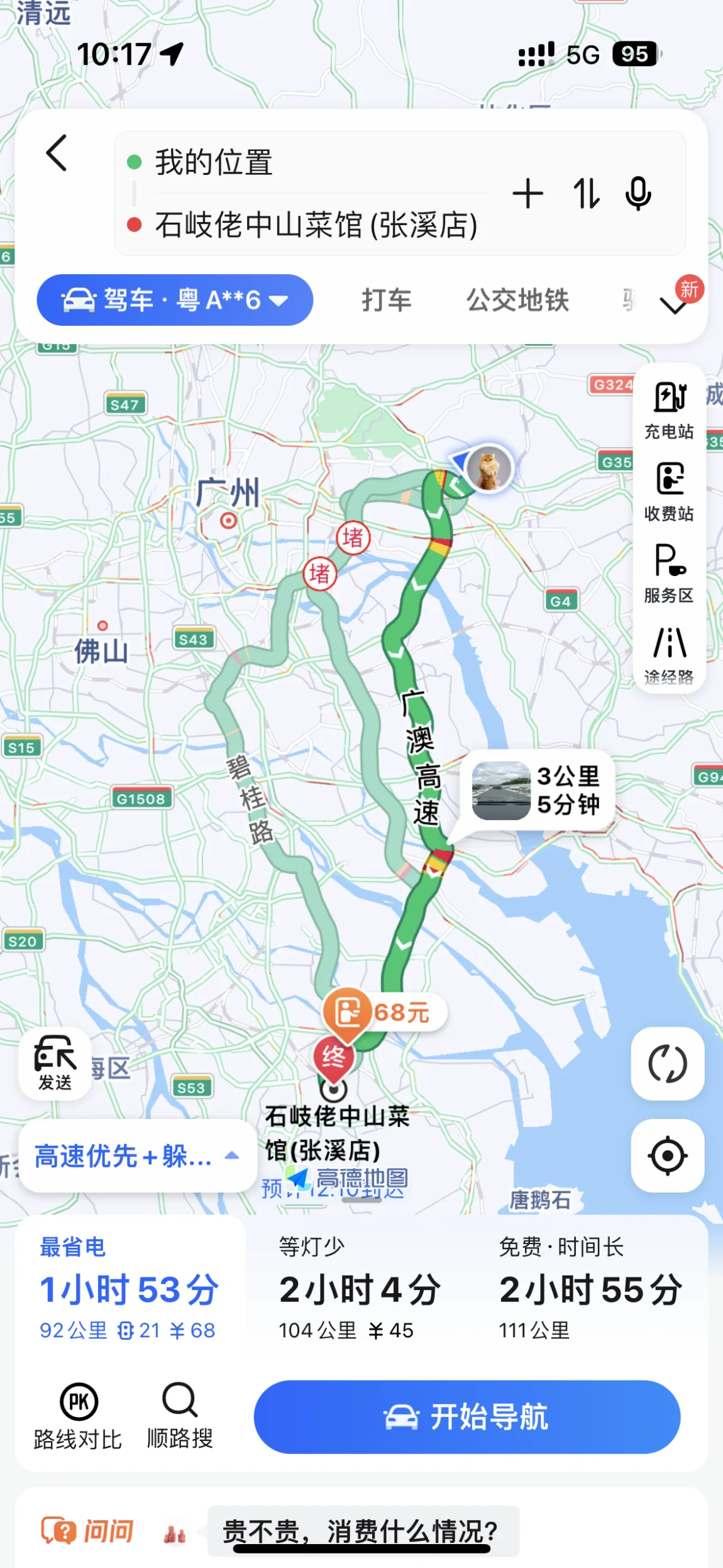Recenter map on my location

coord(667,1155)
